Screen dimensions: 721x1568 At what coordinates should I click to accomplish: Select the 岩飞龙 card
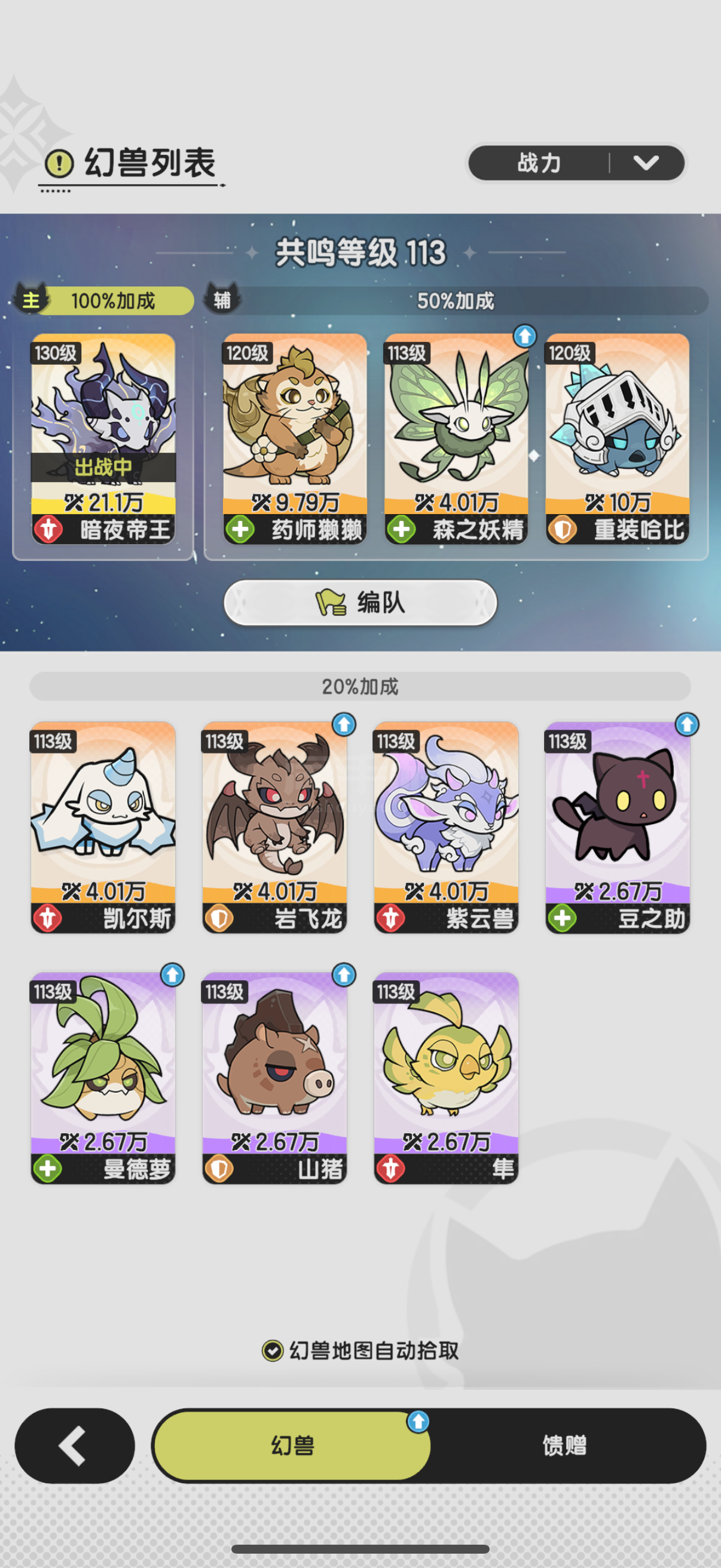(274, 827)
